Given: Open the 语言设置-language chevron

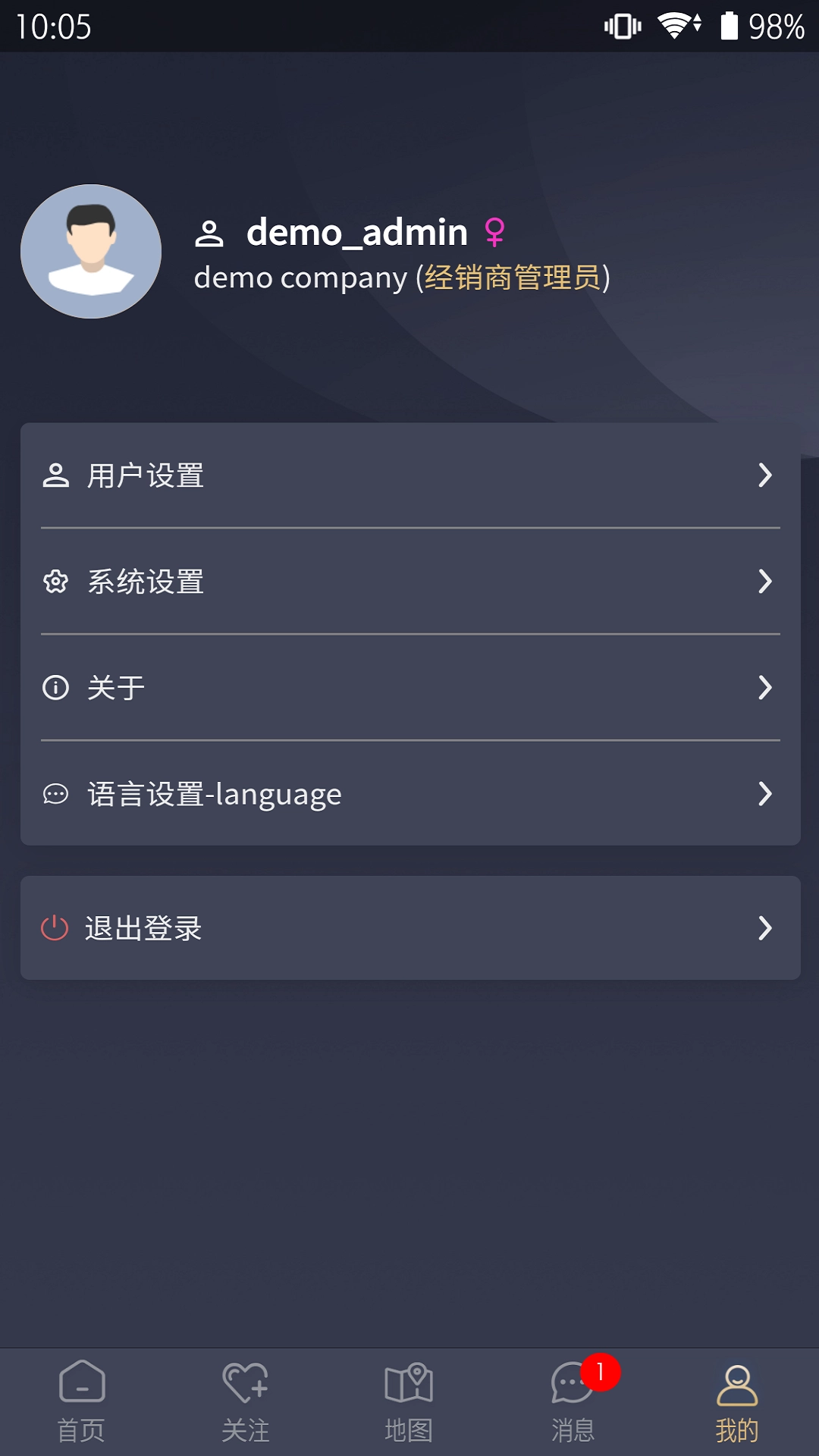Looking at the screenshot, I should click(x=766, y=794).
